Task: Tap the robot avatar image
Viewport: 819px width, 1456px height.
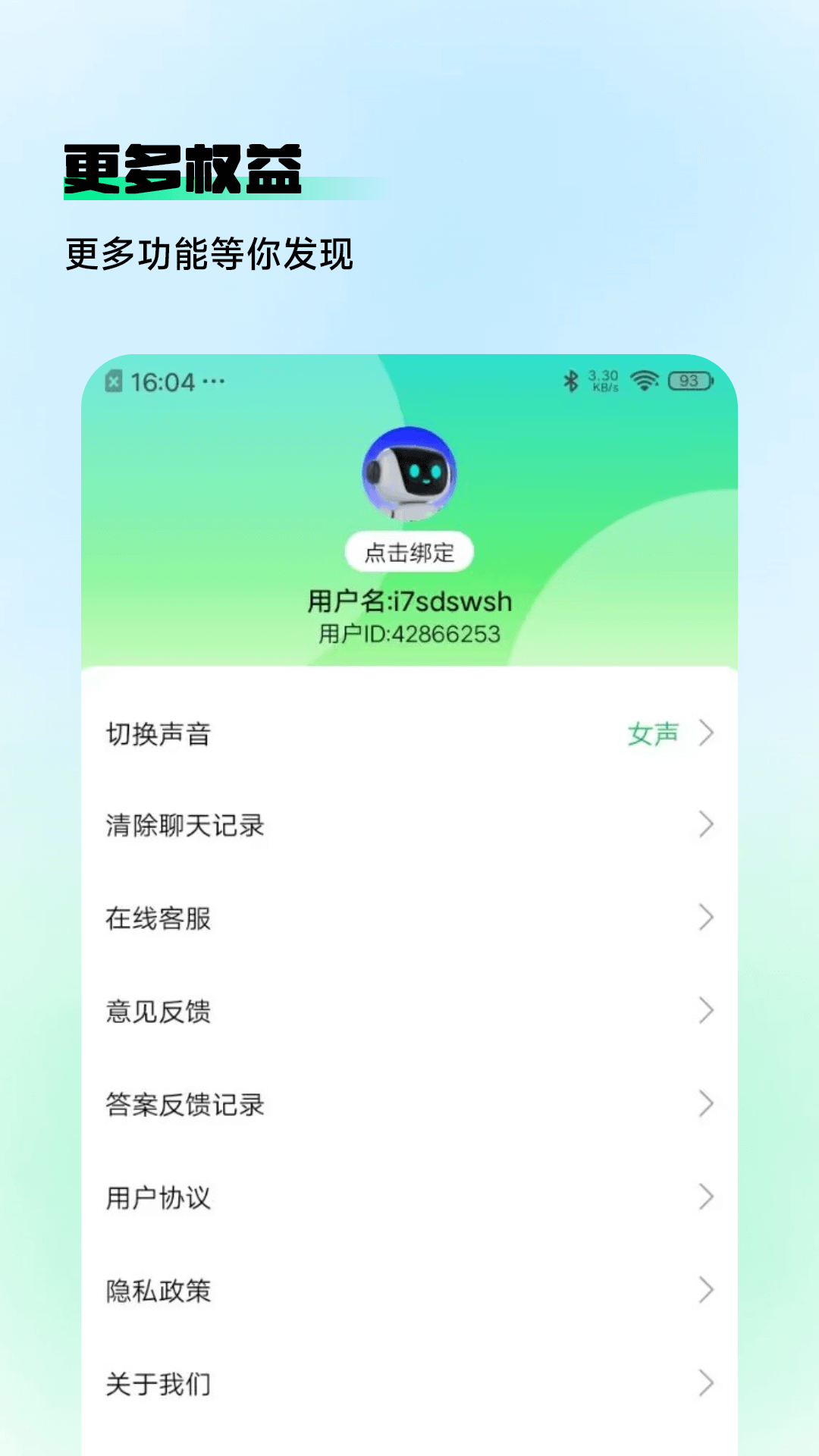Action: (x=409, y=474)
